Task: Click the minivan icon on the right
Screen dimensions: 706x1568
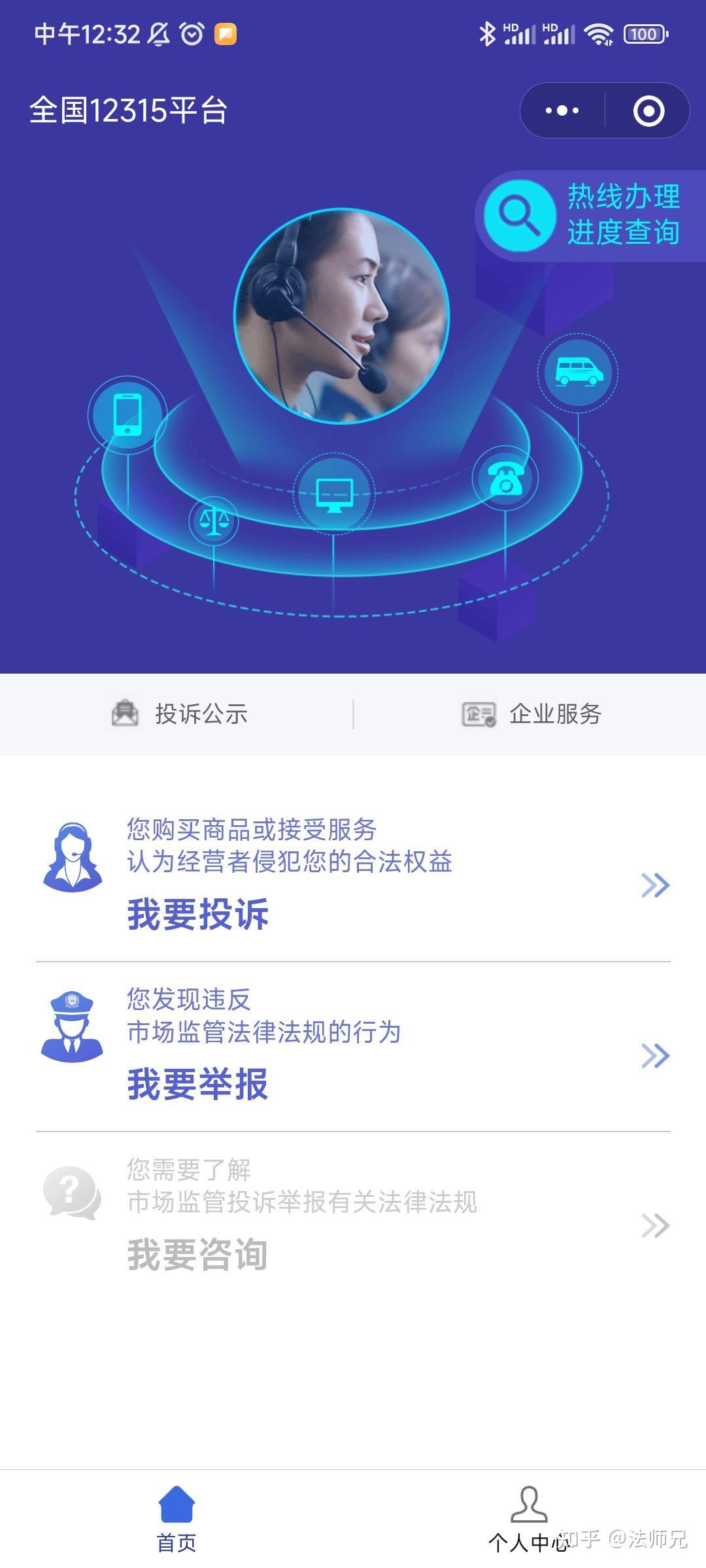Action: tap(578, 369)
